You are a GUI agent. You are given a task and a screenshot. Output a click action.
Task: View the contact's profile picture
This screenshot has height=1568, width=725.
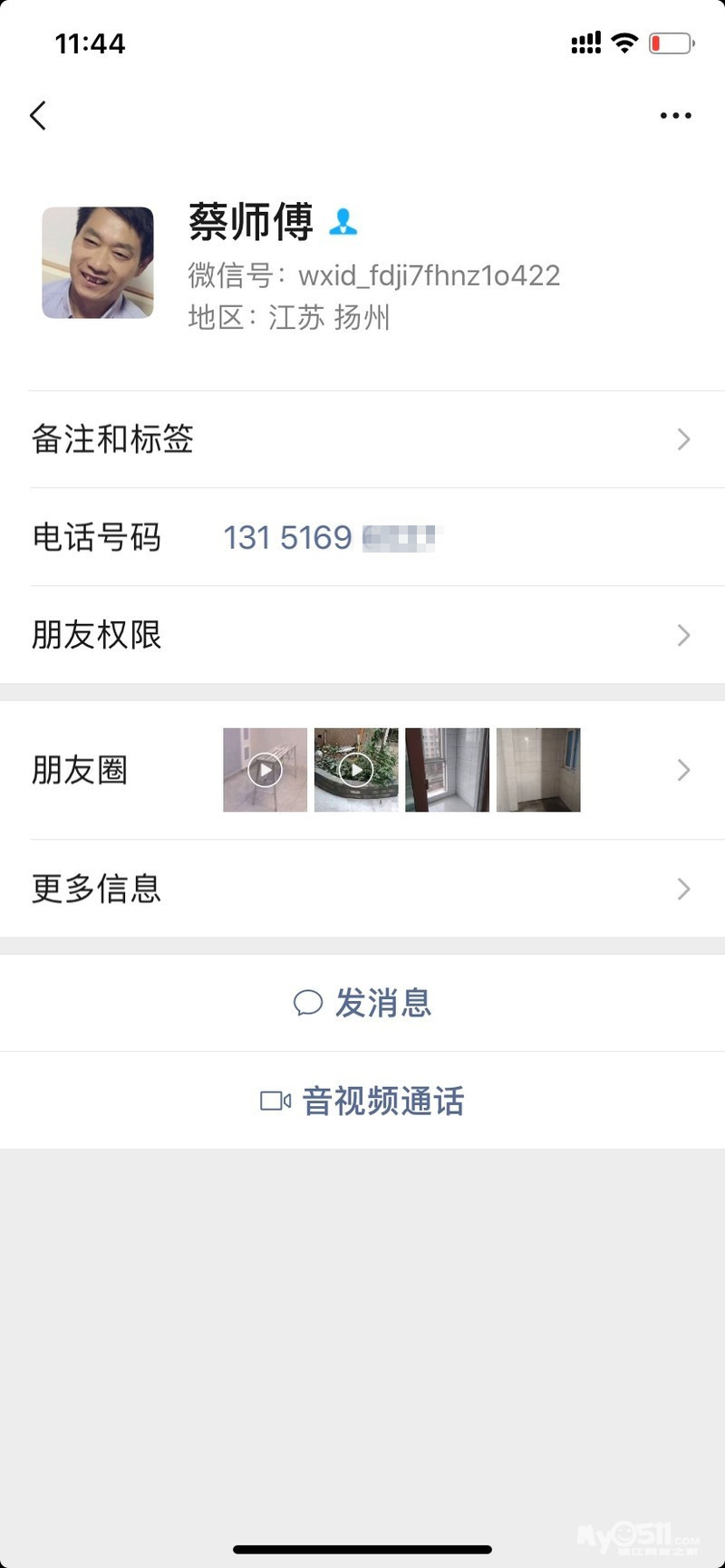tap(98, 263)
